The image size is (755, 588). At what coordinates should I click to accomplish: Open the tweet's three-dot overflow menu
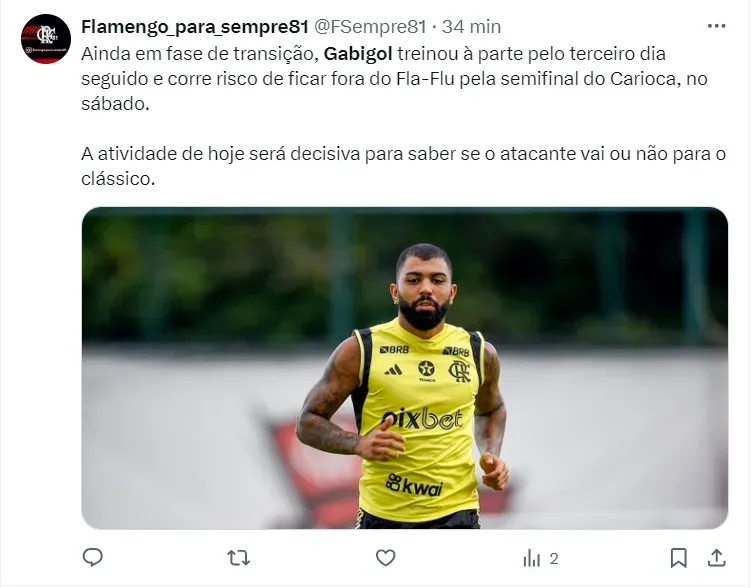716,26
